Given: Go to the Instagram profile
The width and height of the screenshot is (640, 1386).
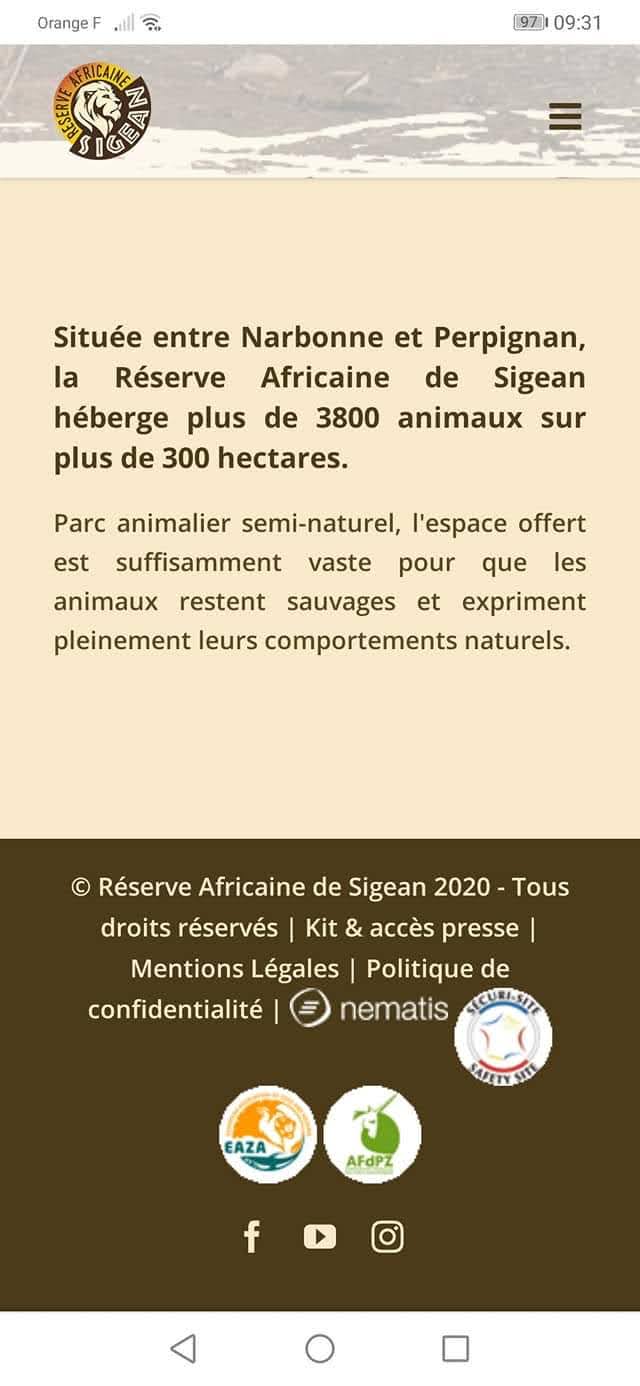Looking at the screenshot, I should [387, 1237].
